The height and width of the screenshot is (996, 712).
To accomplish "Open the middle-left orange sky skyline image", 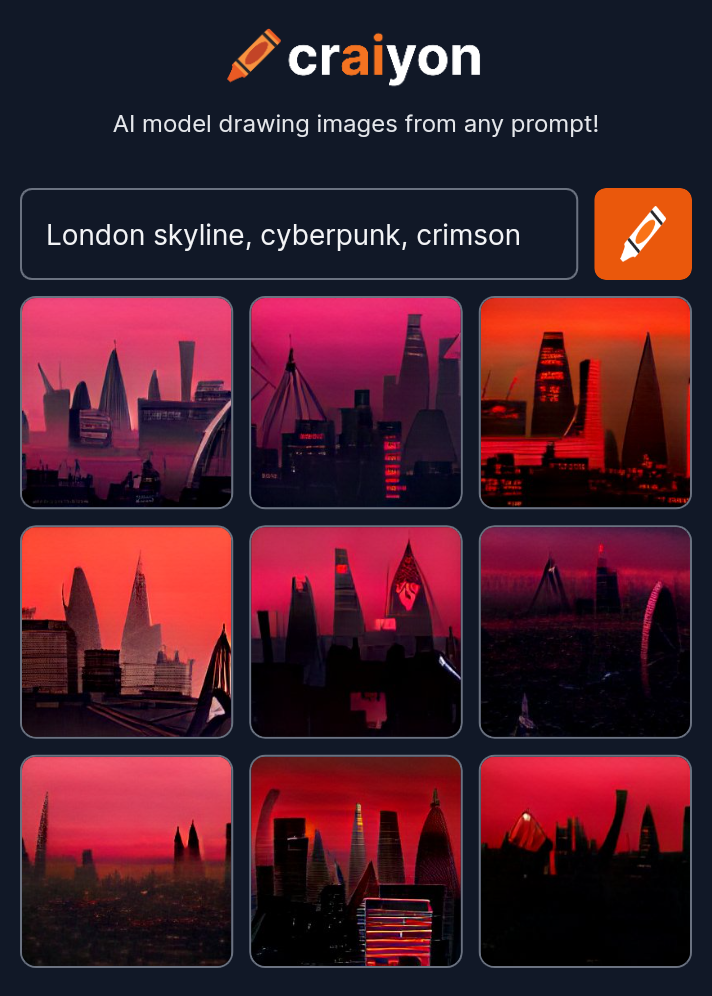I will pos(127,631).
